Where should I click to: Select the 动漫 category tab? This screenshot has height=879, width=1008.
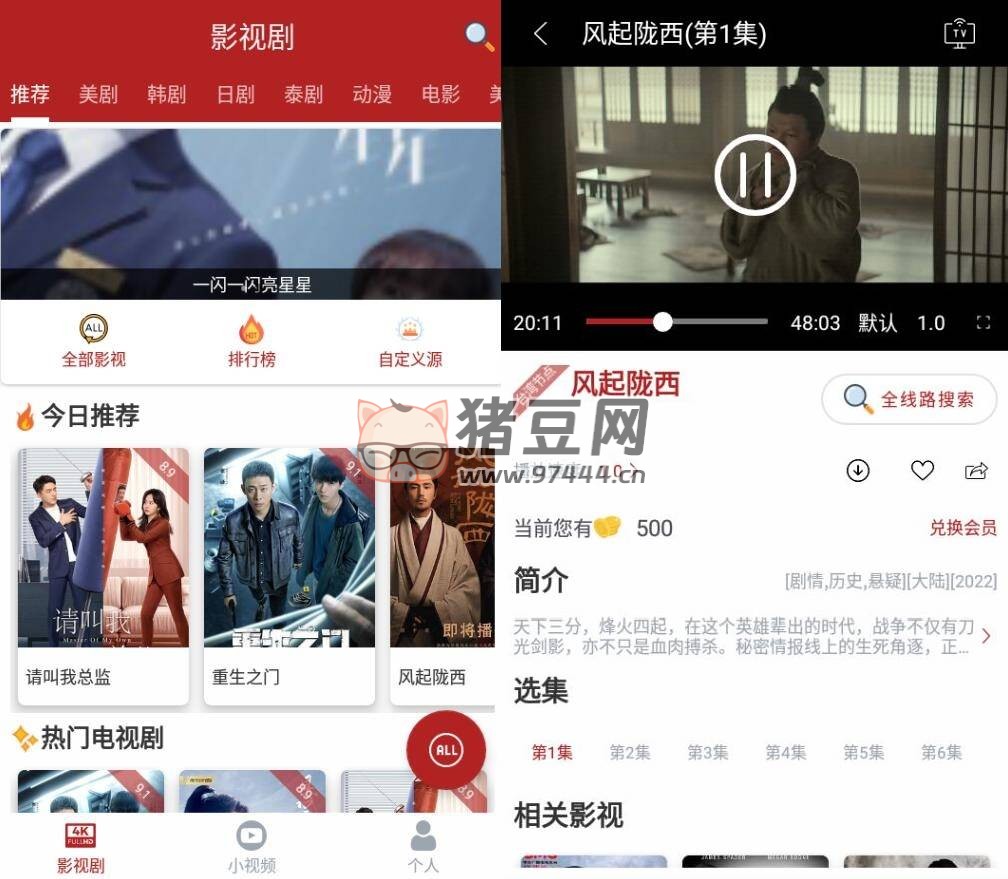coord(372,95)
